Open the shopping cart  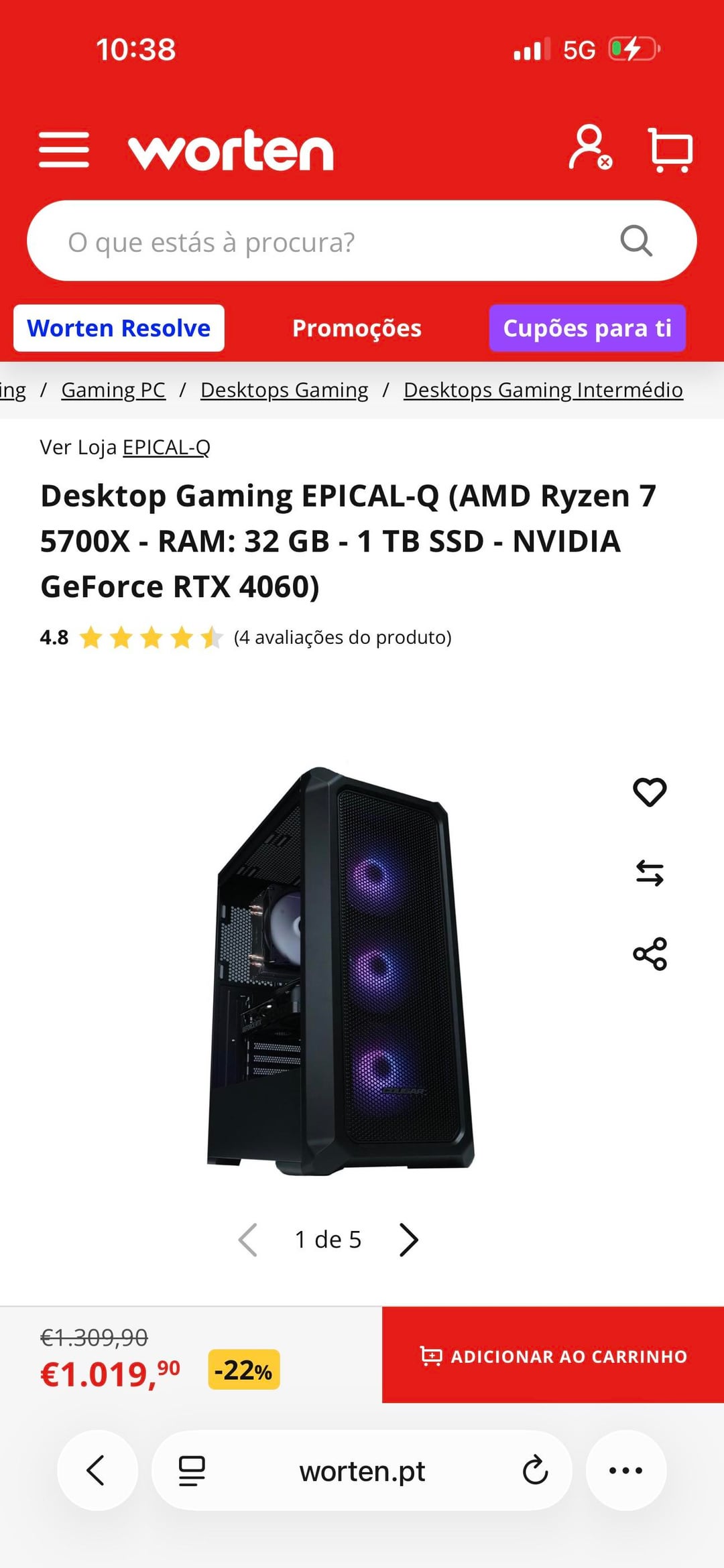(670, 149)
